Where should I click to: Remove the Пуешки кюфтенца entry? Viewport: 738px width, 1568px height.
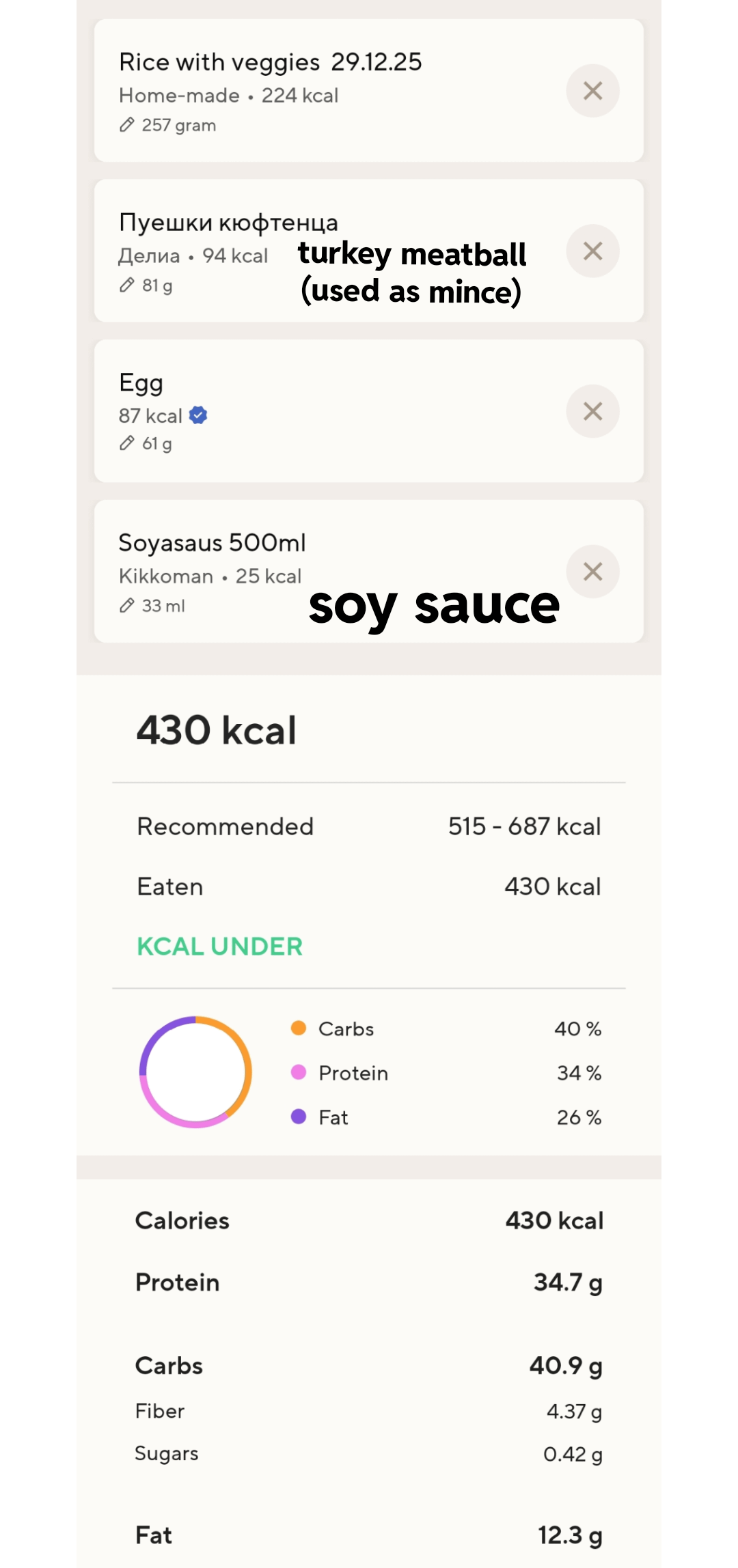pyautogui.click(x=592, y=251)
